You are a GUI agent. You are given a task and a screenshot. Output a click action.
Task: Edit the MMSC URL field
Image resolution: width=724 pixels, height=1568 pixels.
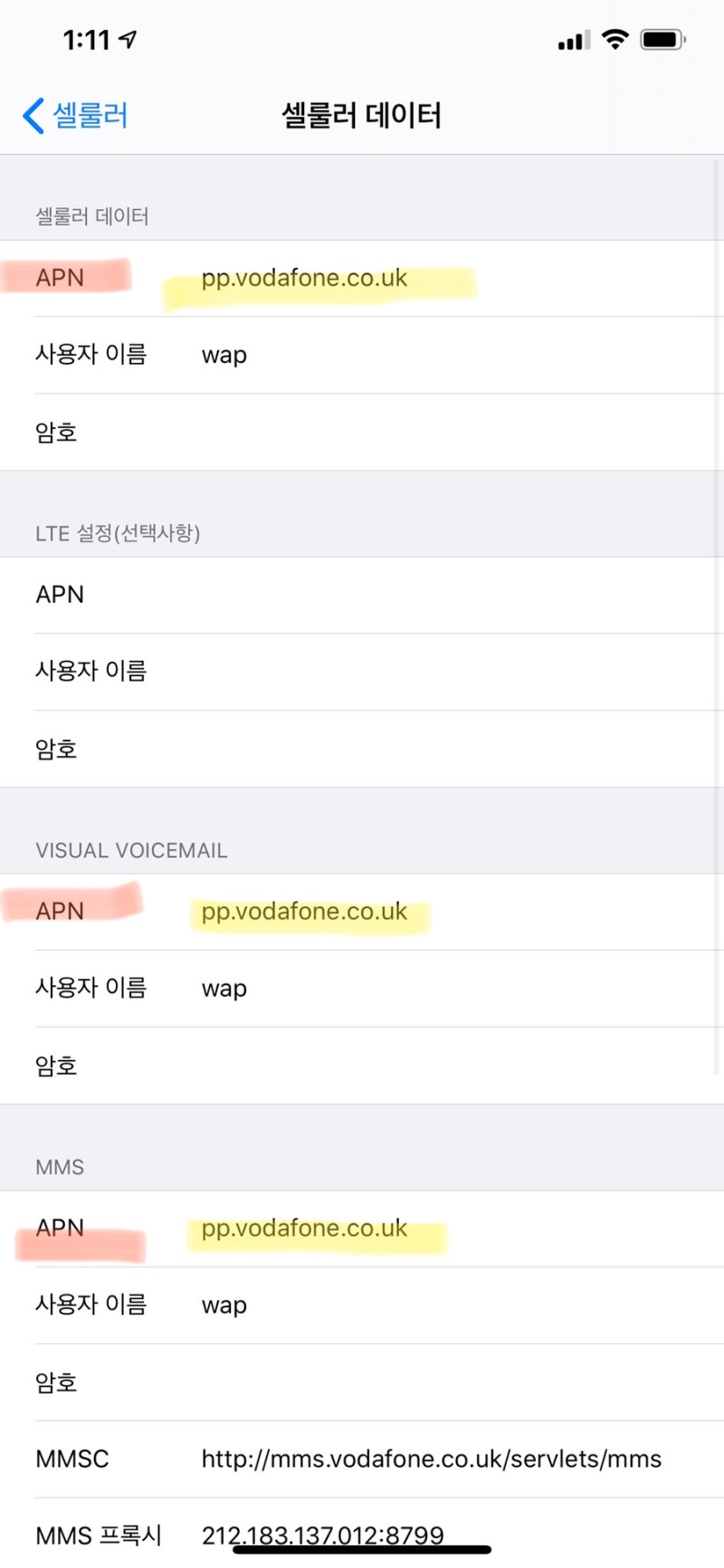[362, 1459]
